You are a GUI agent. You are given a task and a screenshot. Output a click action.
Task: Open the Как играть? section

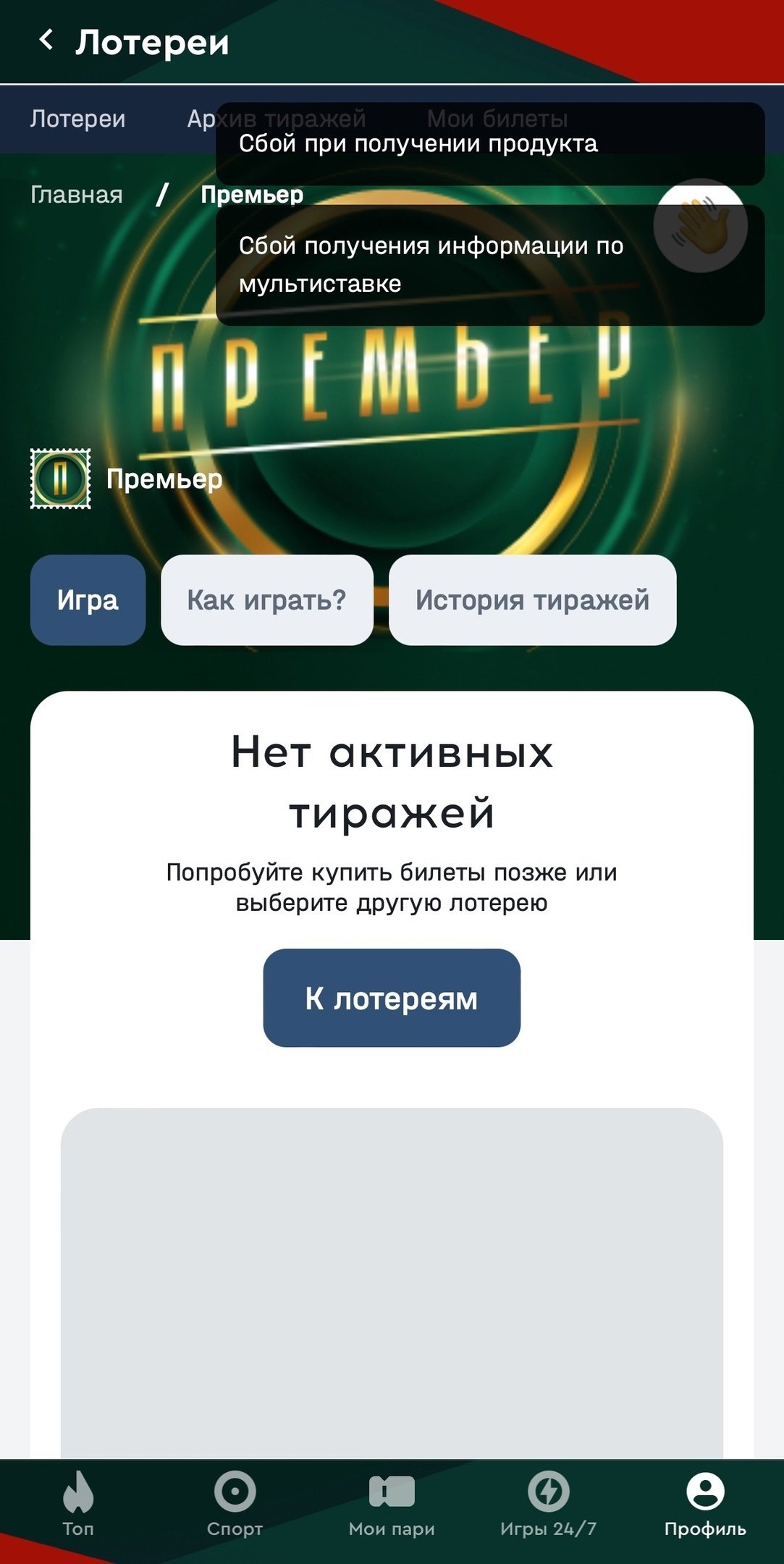266,600
